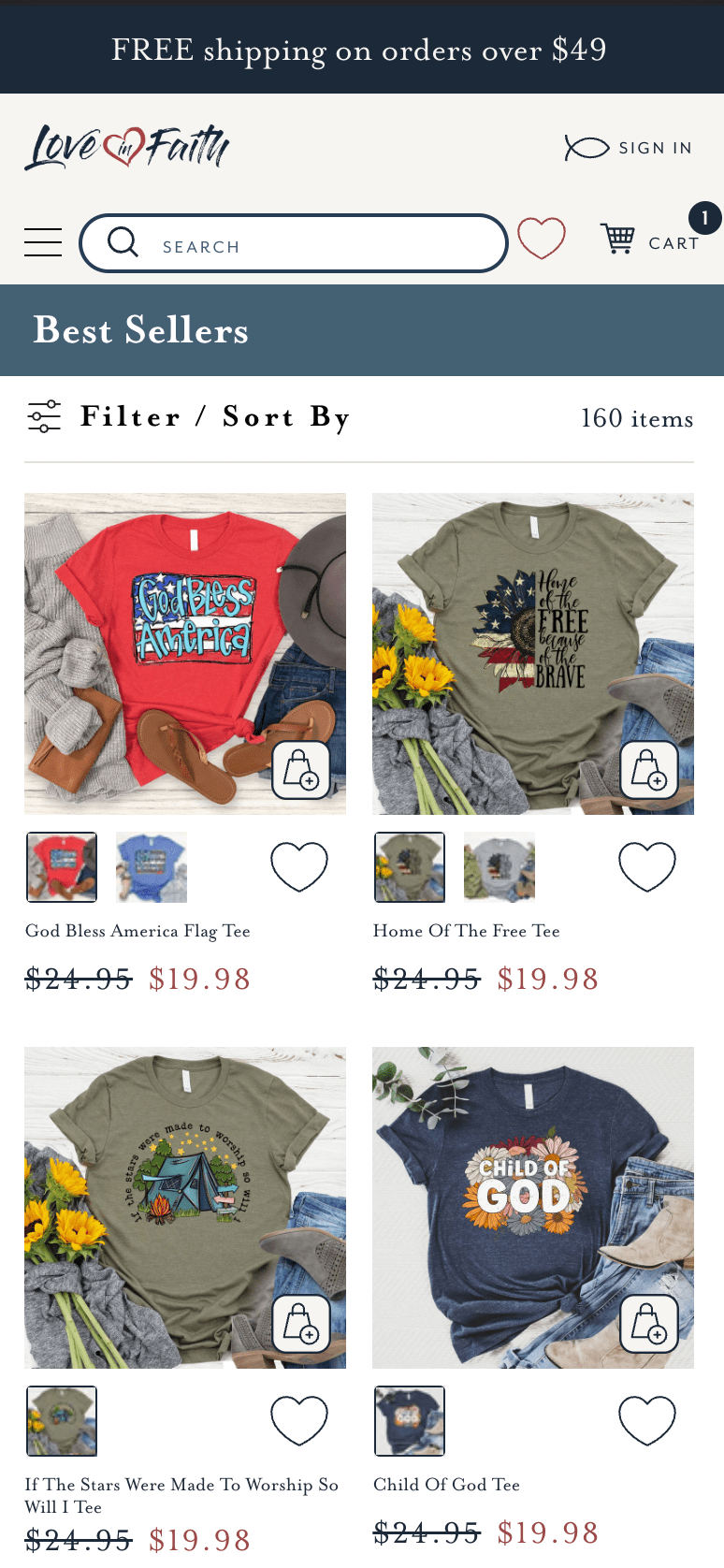Tap the search field
The image size is (724, 1568).
[x=309, y=244]
